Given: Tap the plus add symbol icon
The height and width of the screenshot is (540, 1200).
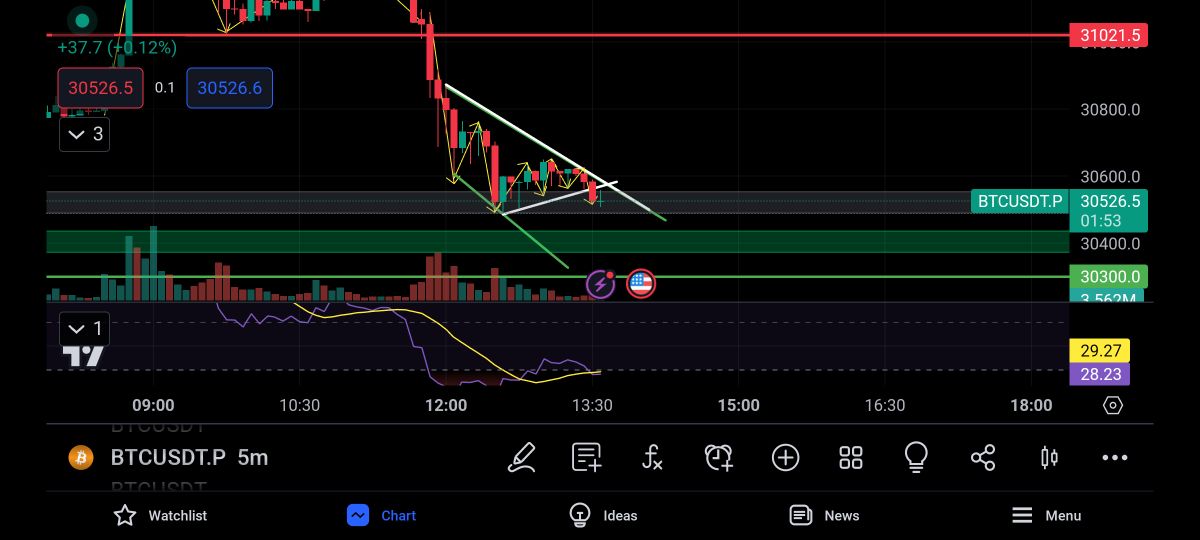Looking at the screenshot, I should point(785,457).
